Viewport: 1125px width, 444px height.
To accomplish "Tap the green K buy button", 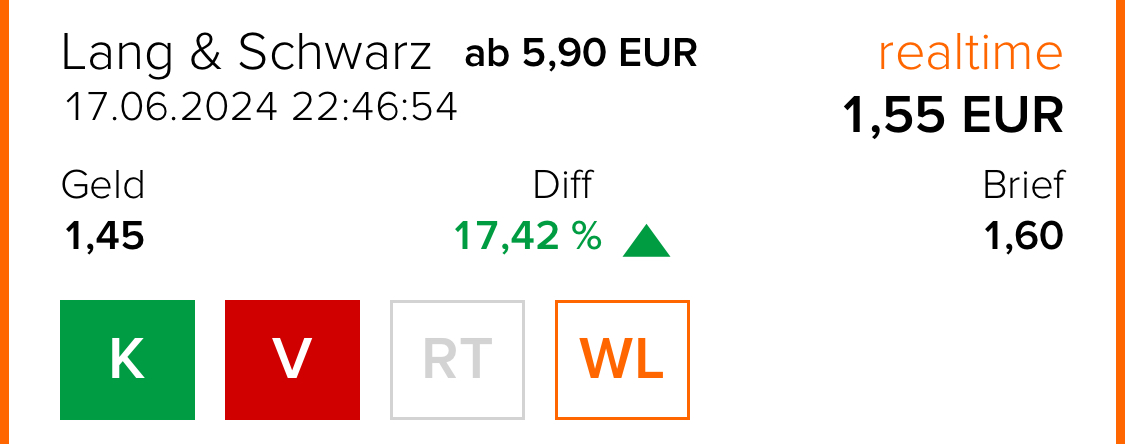I will pos(127,359).
